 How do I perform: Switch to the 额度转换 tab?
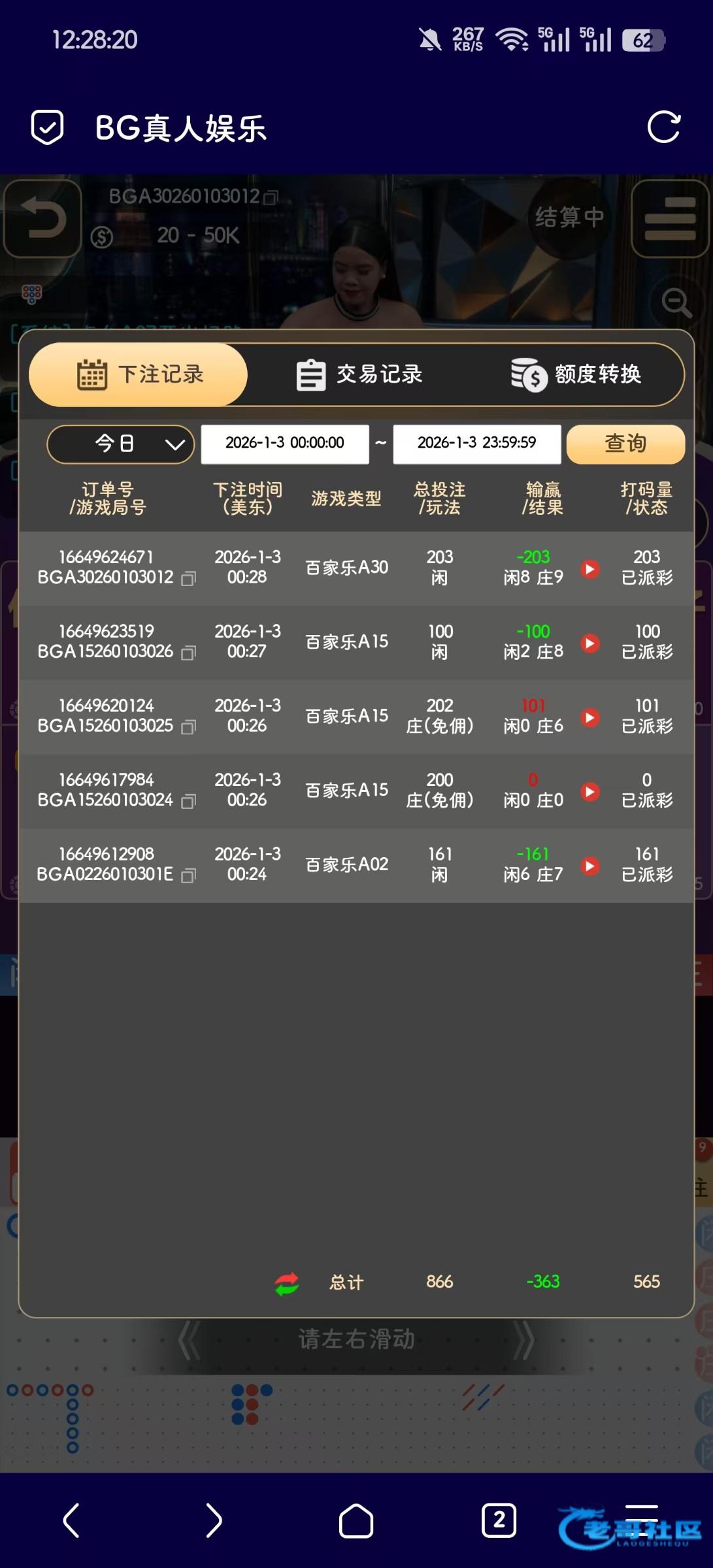pos(576,374)
